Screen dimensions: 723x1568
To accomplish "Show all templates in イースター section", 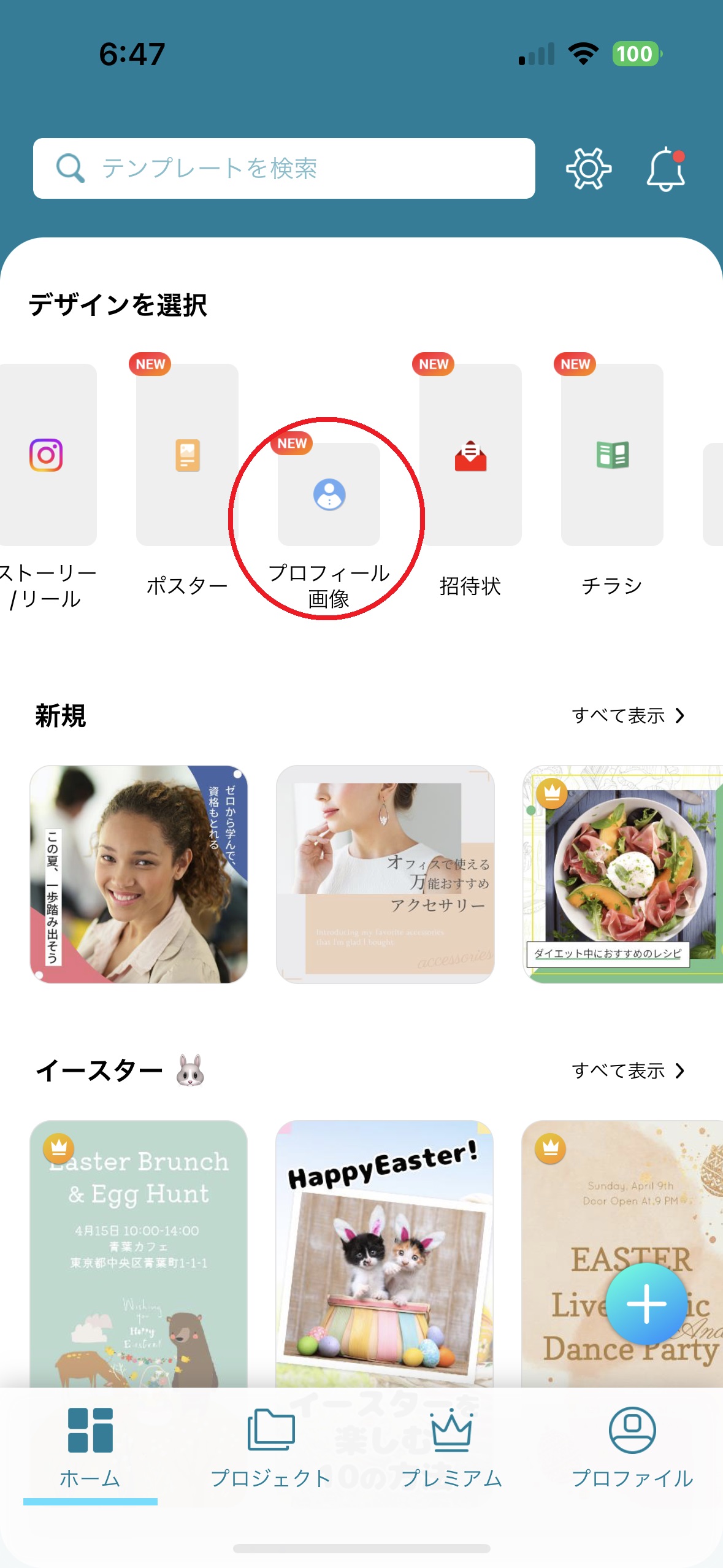I will [x=627, y=1070].
